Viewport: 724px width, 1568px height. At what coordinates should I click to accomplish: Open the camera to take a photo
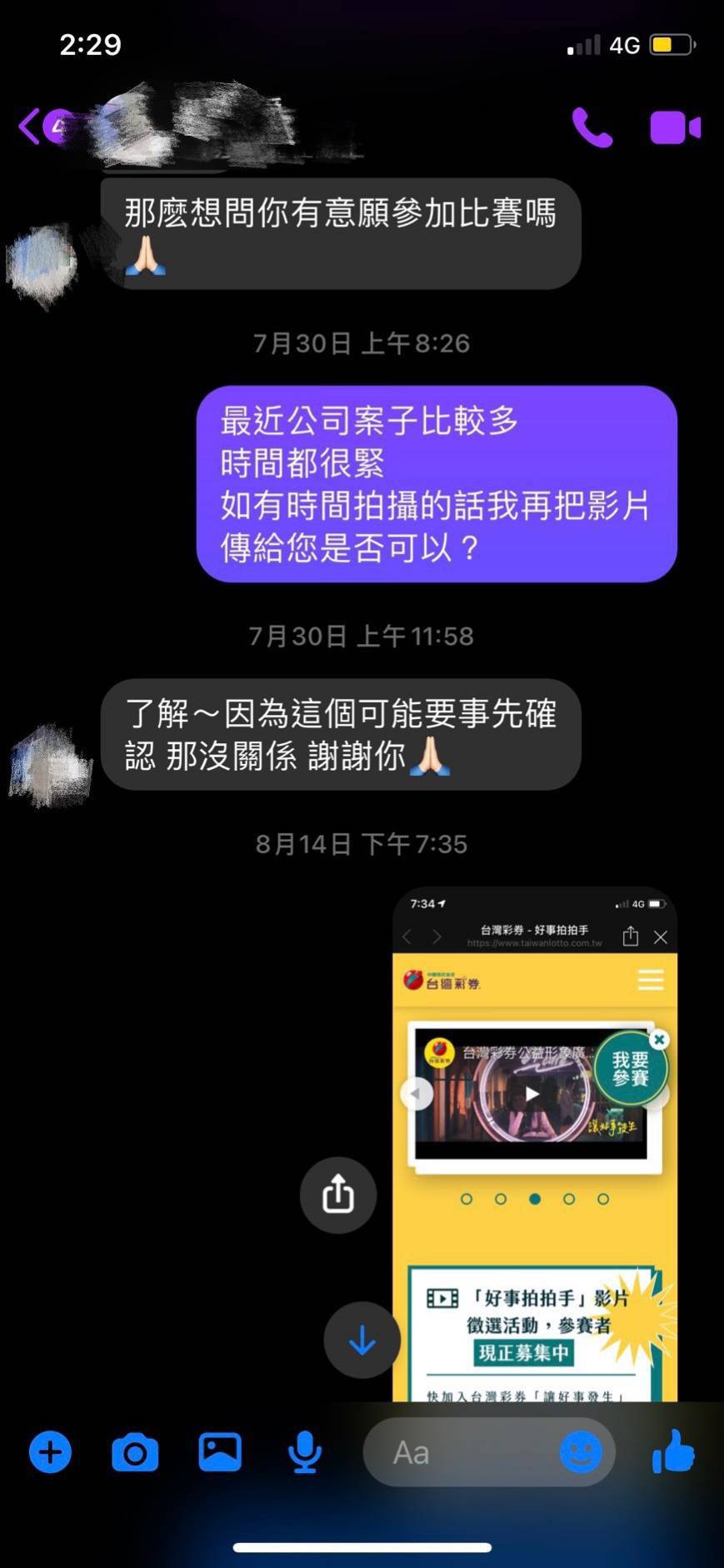click(x=135, y=1452)
